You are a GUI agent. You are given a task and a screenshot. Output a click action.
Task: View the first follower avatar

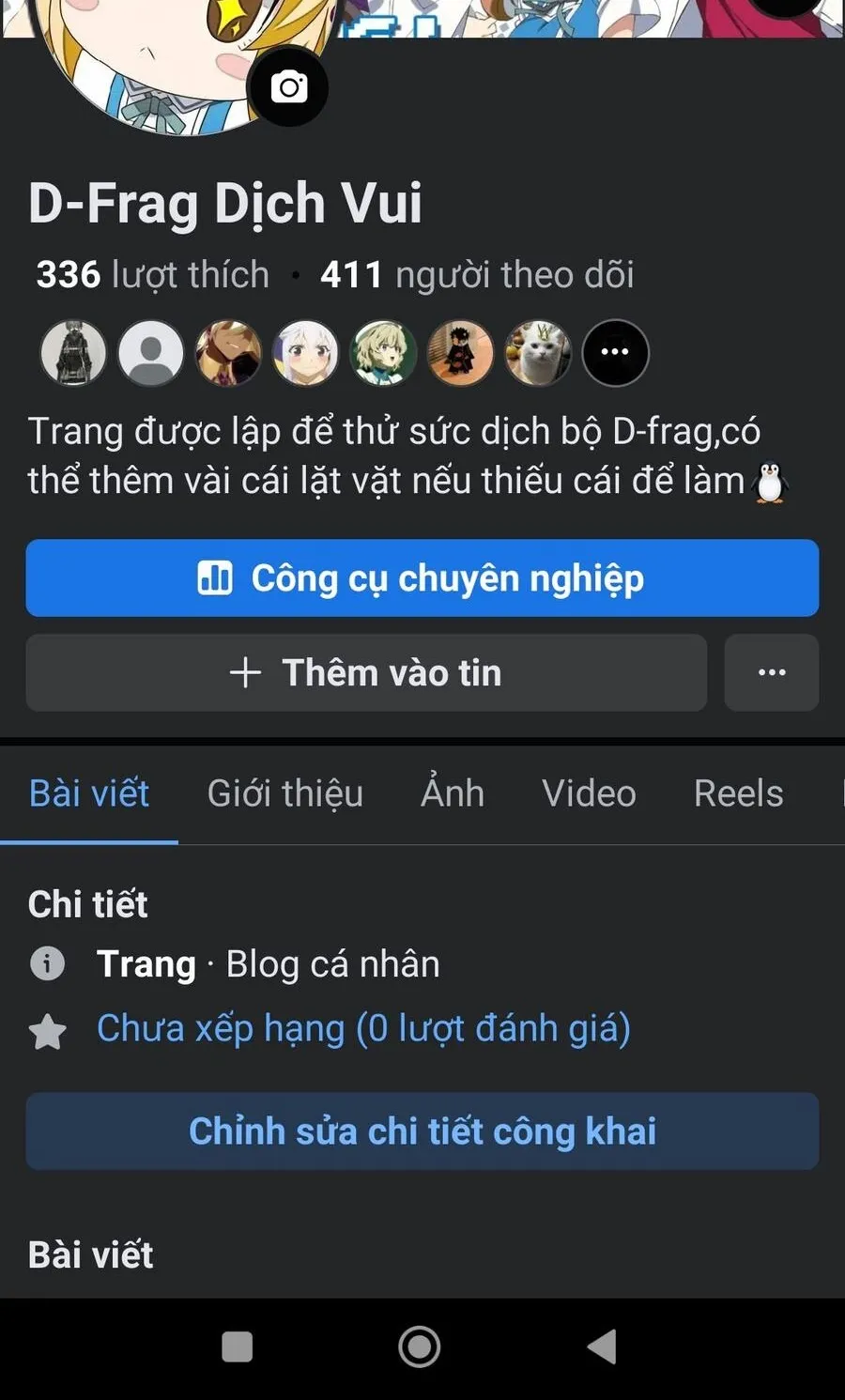(x=72, y=352)
